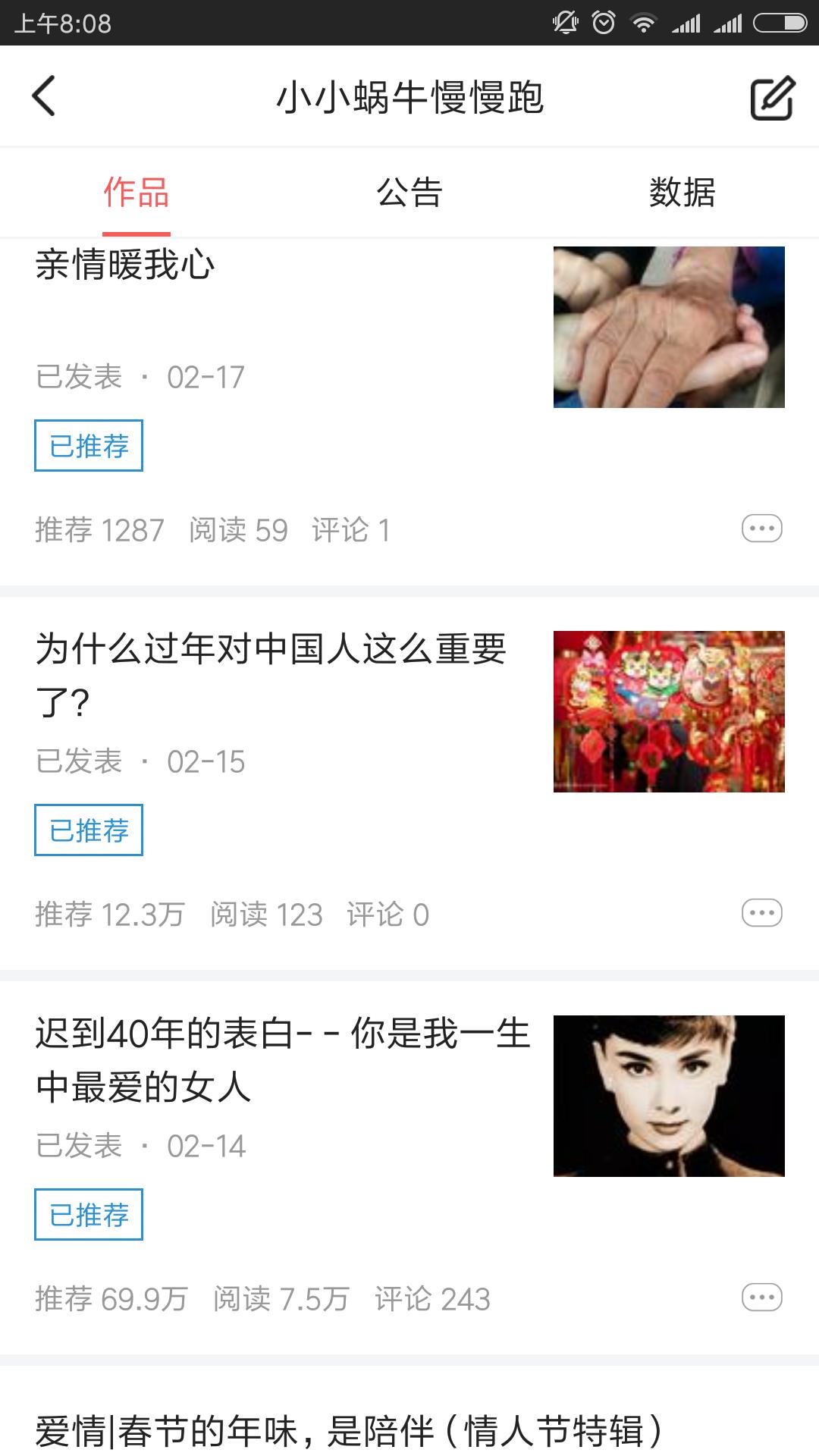Switch to the 公告 tab
819x1456 pixels.
pyautogui.click(x=409, y=192)
